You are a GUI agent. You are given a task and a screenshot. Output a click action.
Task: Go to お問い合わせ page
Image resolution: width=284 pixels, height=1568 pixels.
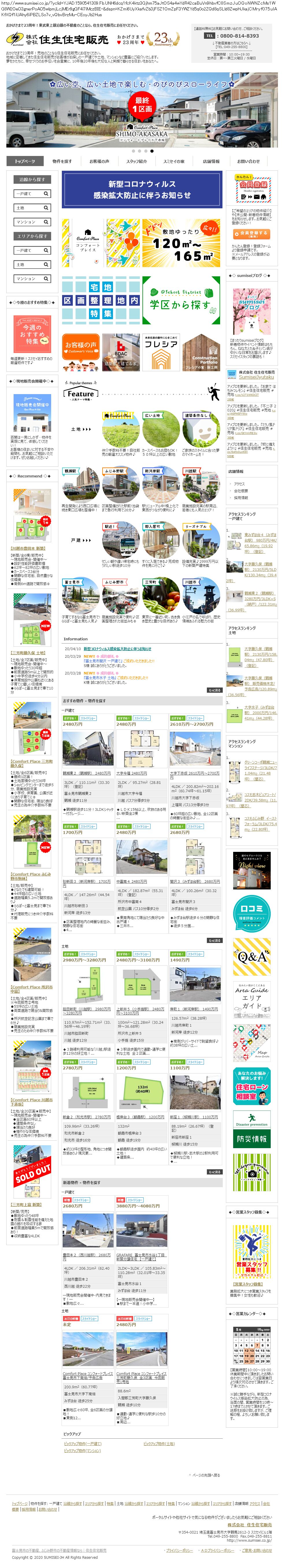pos(248,161)
